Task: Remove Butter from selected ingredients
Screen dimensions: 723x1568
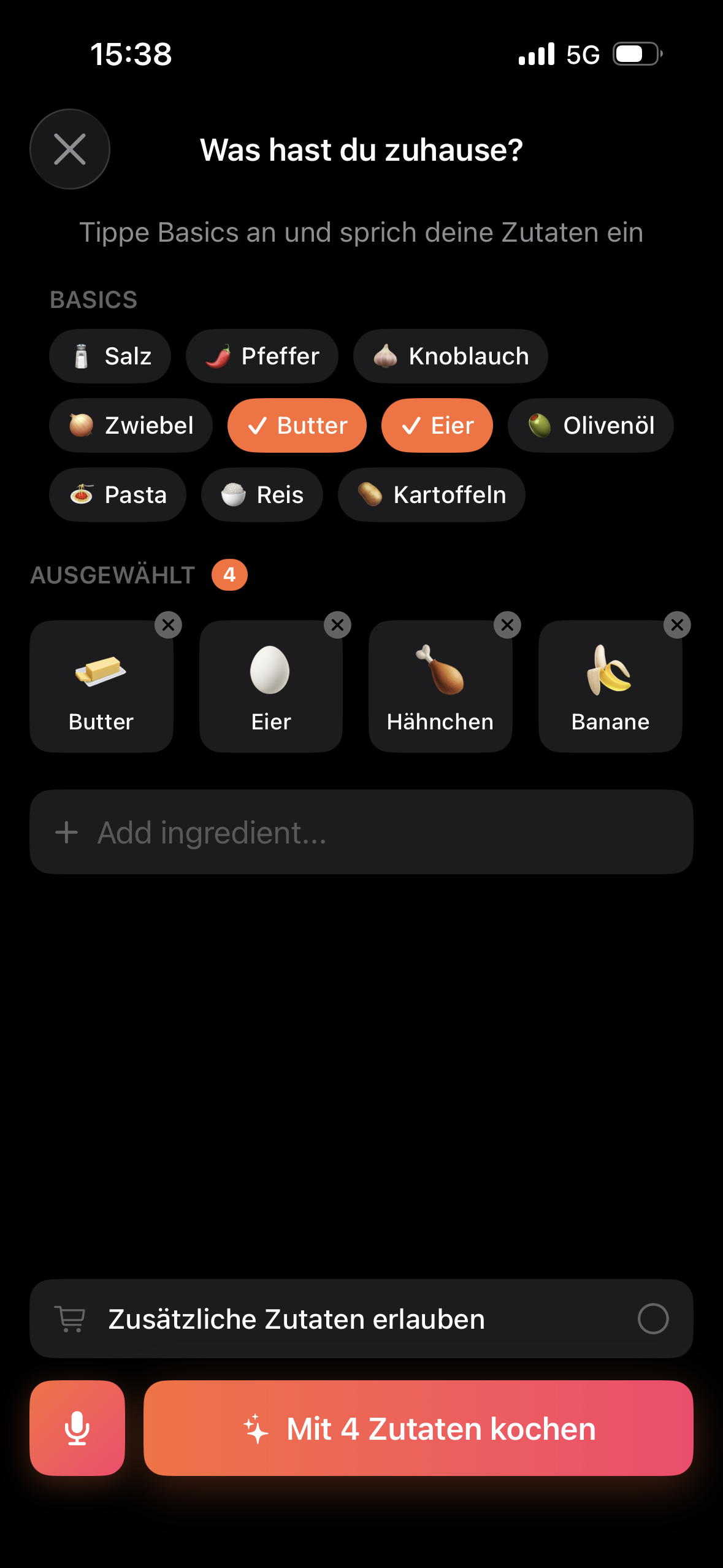Action: (x=169, y=625)
